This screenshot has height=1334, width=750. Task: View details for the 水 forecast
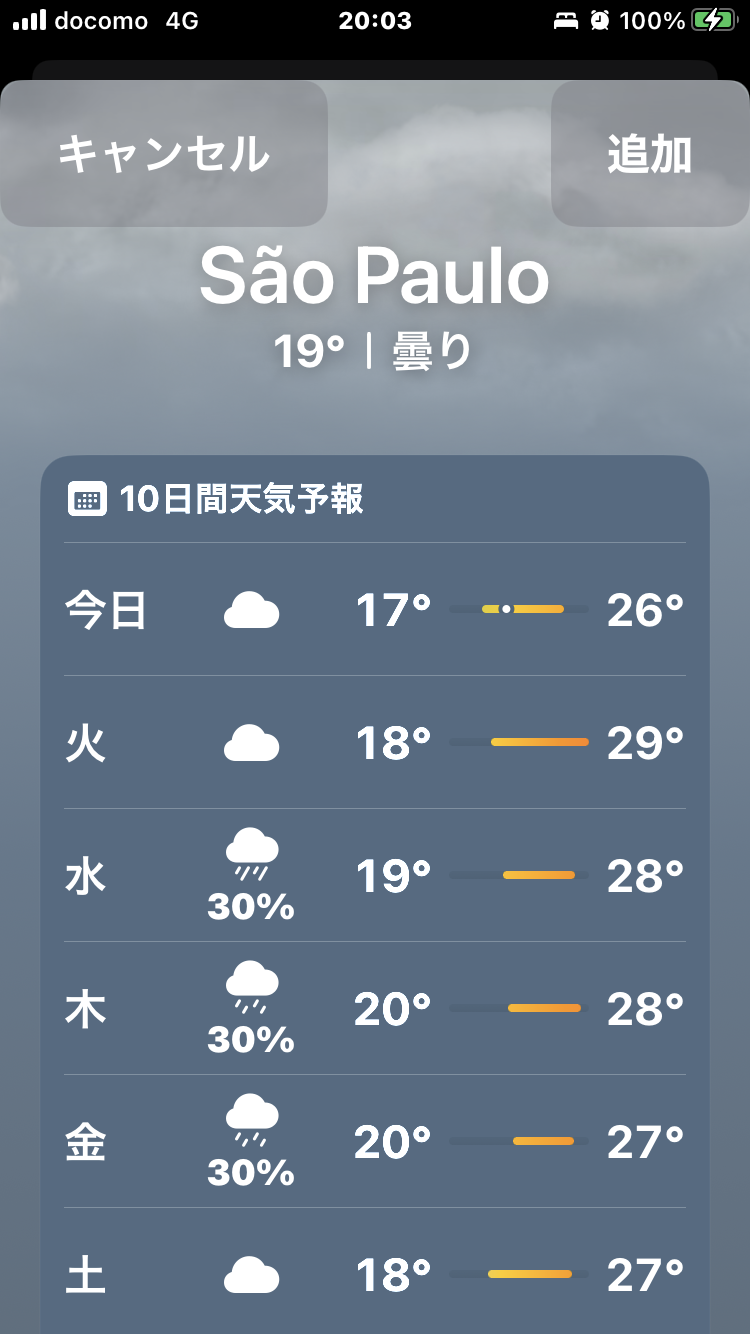click(375, 876)
